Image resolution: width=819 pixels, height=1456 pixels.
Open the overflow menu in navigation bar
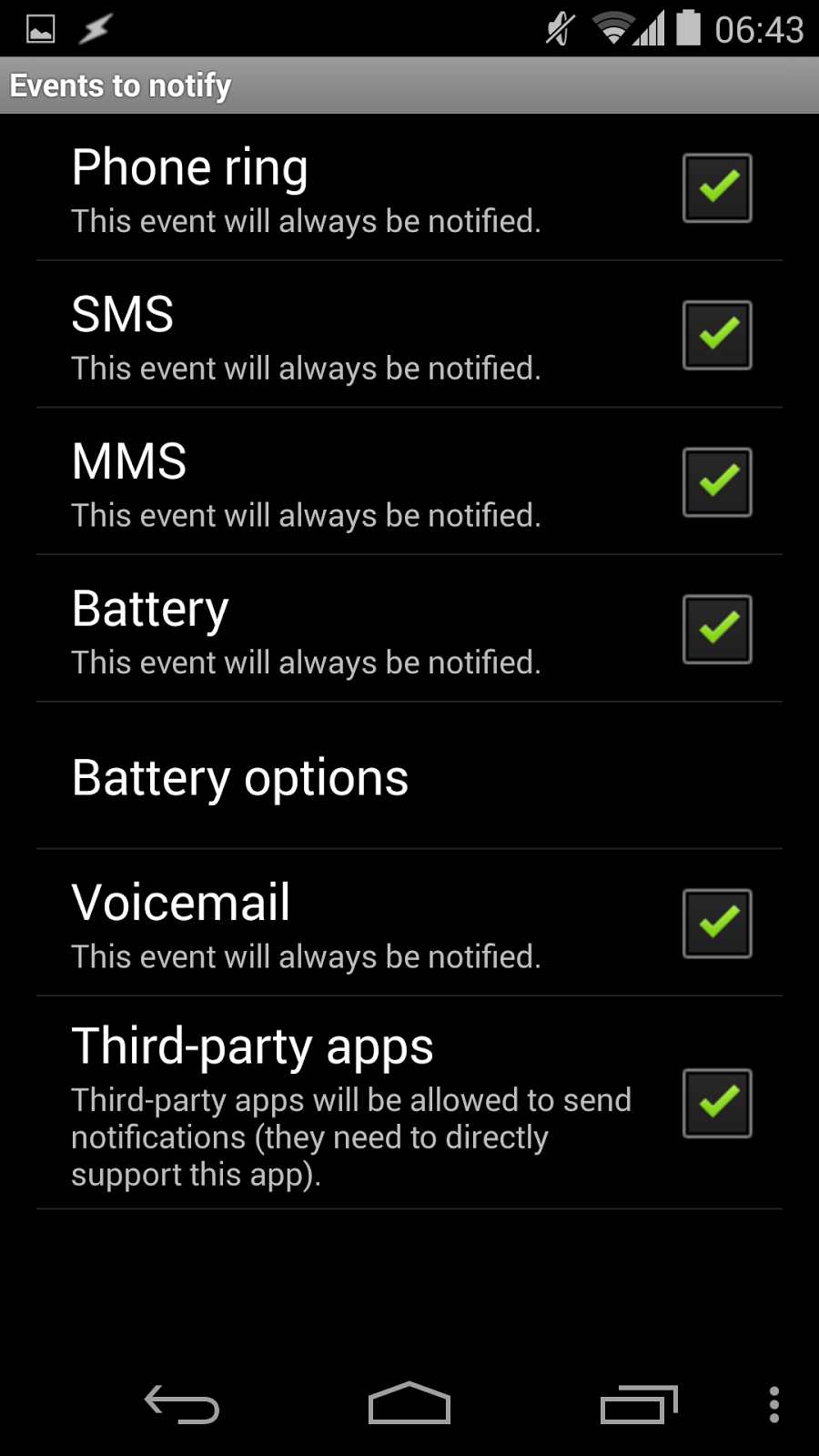point(774,1405)
